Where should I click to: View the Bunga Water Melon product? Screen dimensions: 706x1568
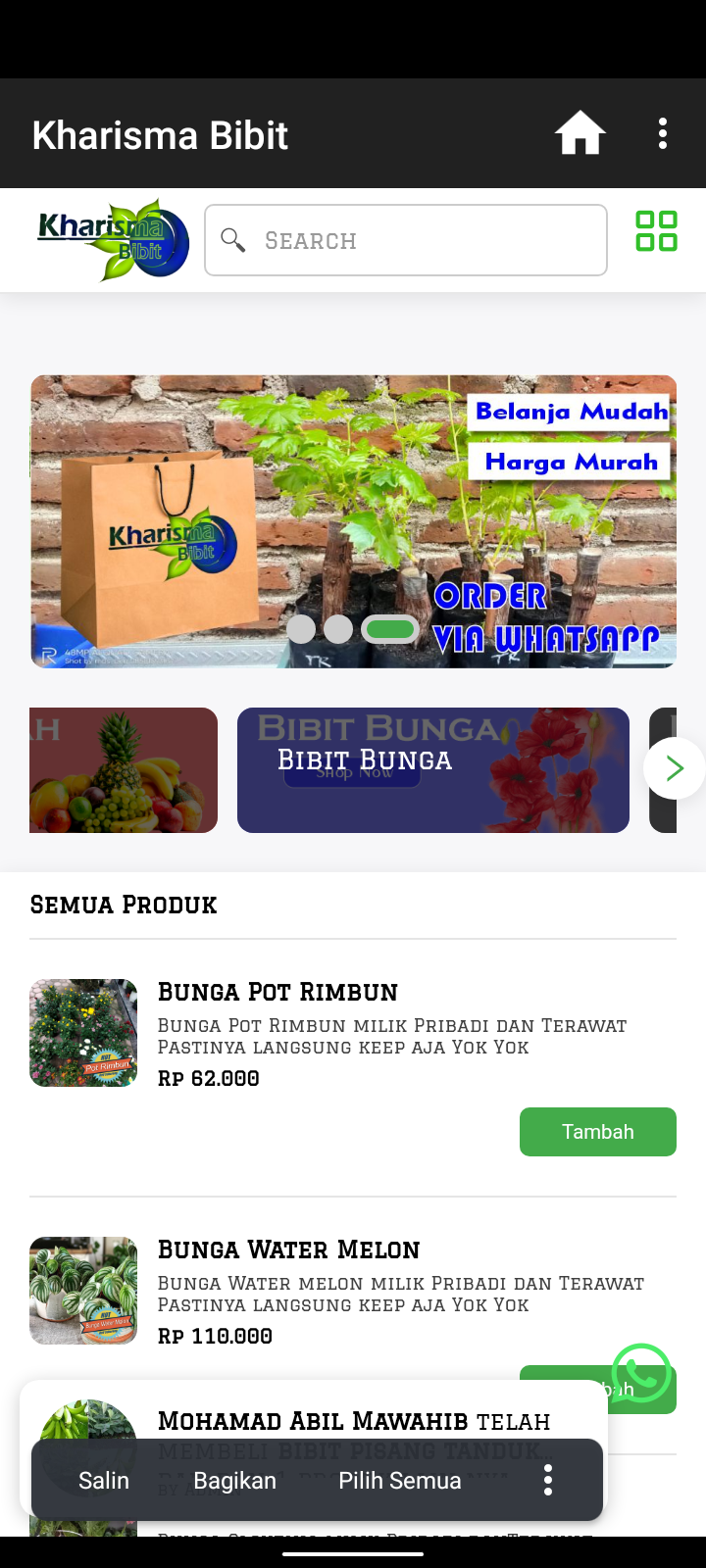(288, 1249)
